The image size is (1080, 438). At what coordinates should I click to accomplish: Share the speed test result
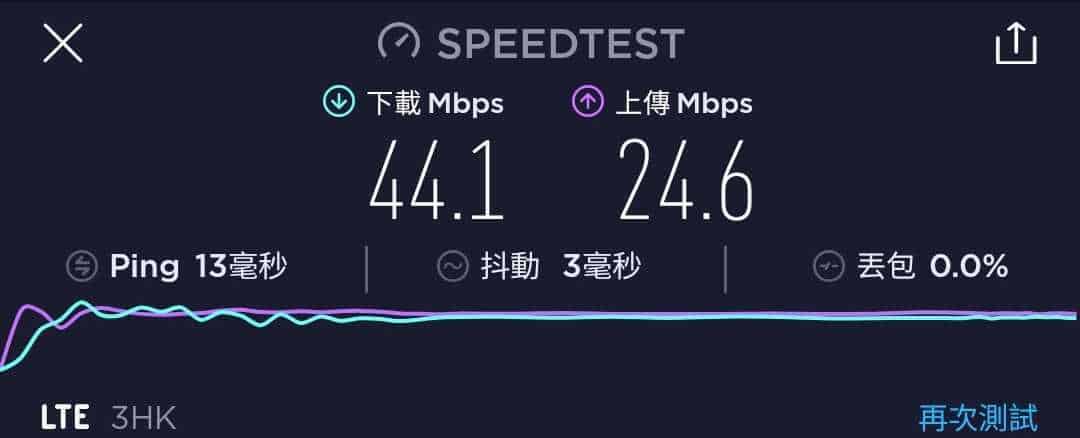click(1016, 44)
